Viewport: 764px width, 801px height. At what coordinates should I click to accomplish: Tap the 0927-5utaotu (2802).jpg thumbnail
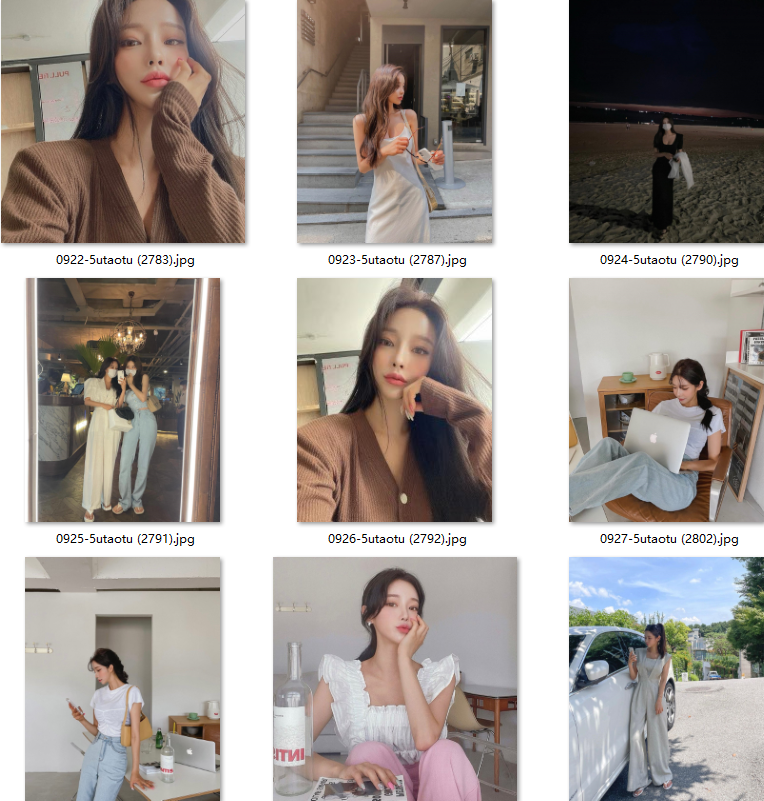pyautogui.click(x=666, y=400)
